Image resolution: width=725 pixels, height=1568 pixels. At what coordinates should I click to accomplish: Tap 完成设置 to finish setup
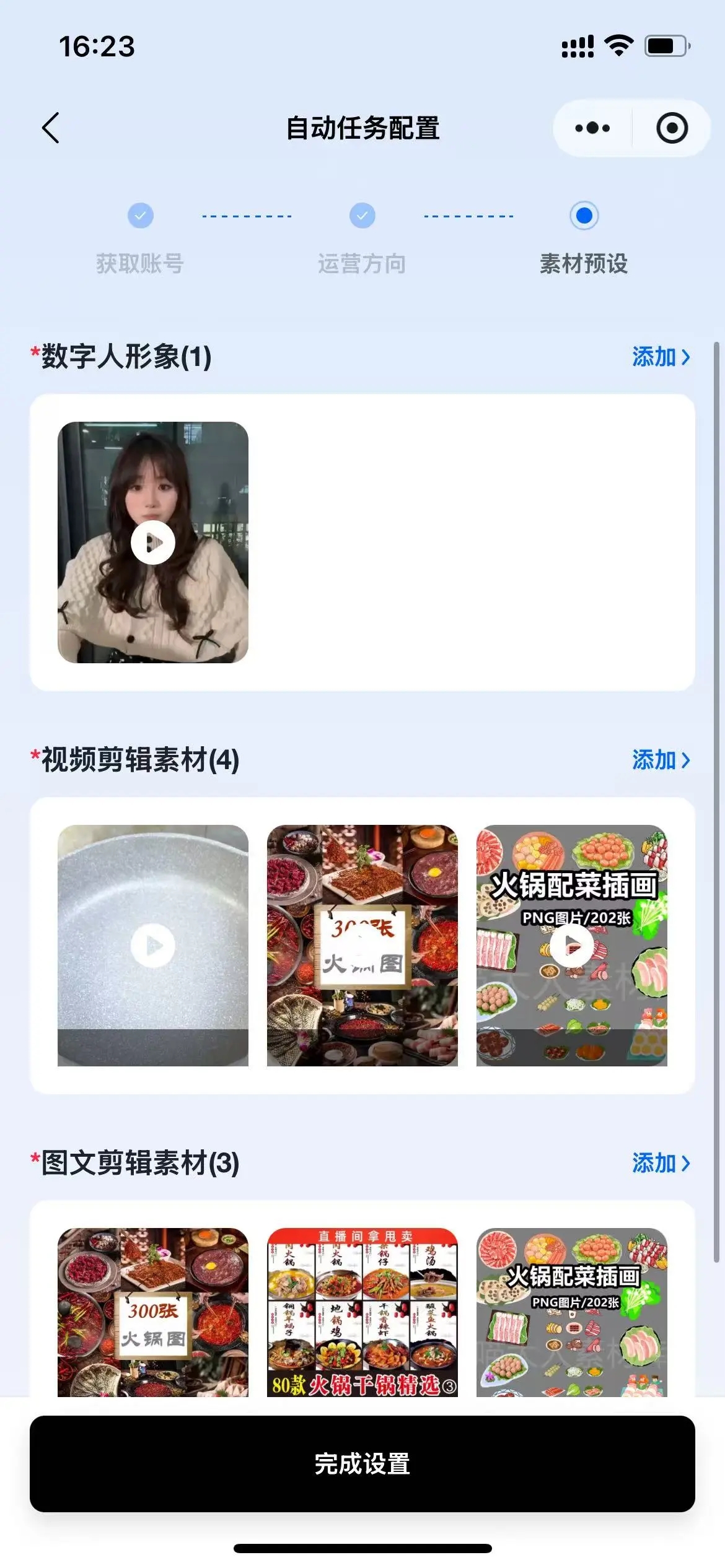point(362,1464)
